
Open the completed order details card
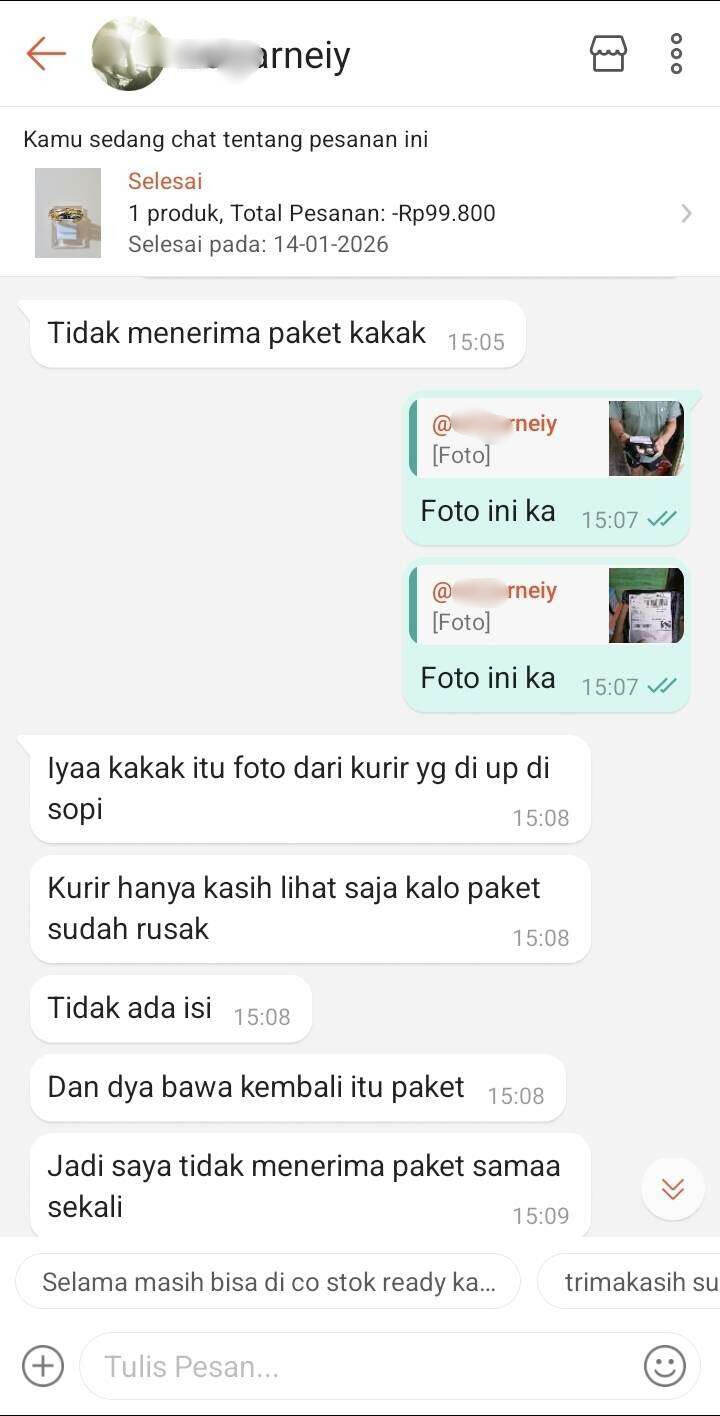360,213
